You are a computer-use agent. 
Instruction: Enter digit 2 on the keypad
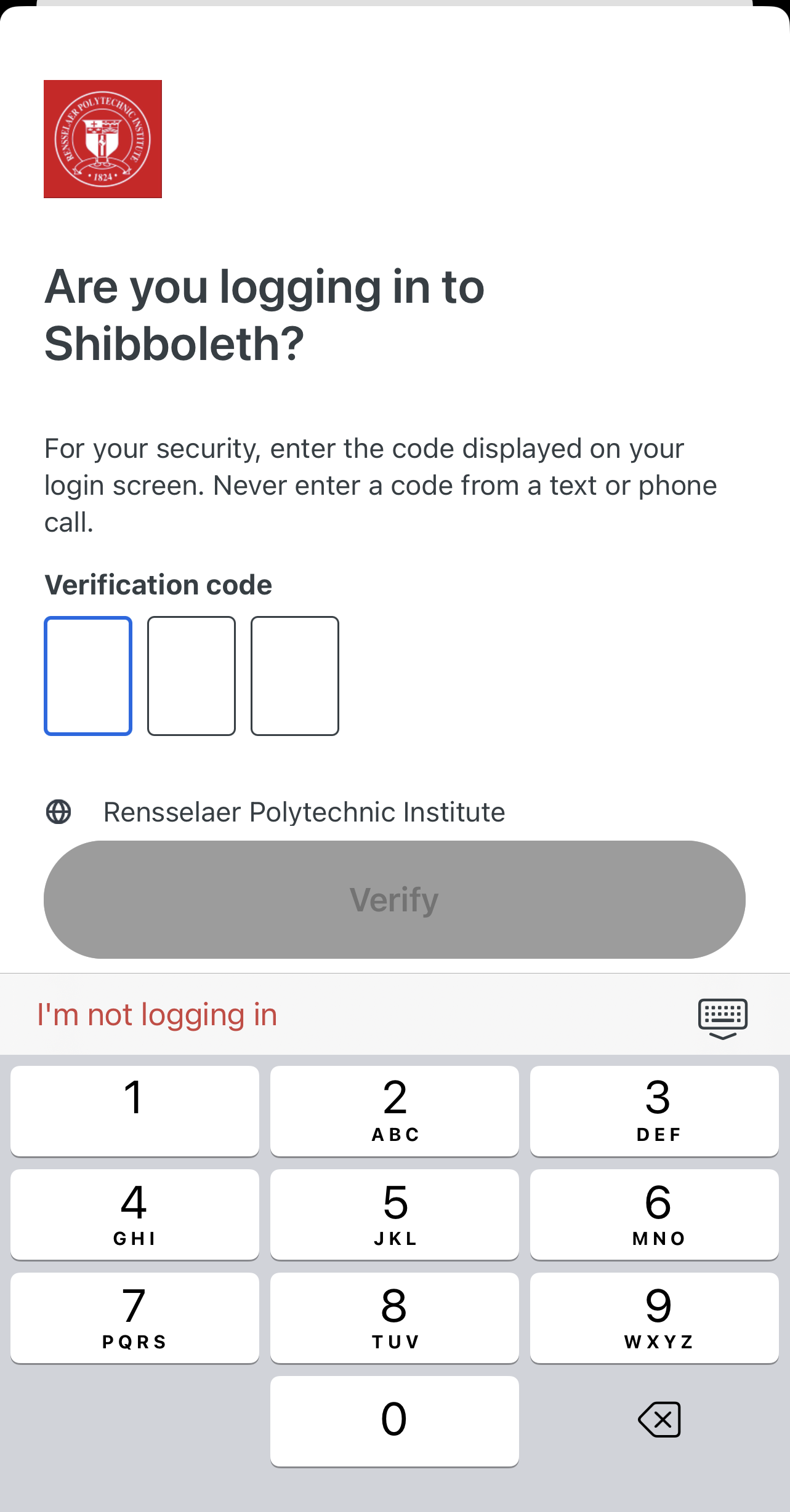(x=395, y=1111)
